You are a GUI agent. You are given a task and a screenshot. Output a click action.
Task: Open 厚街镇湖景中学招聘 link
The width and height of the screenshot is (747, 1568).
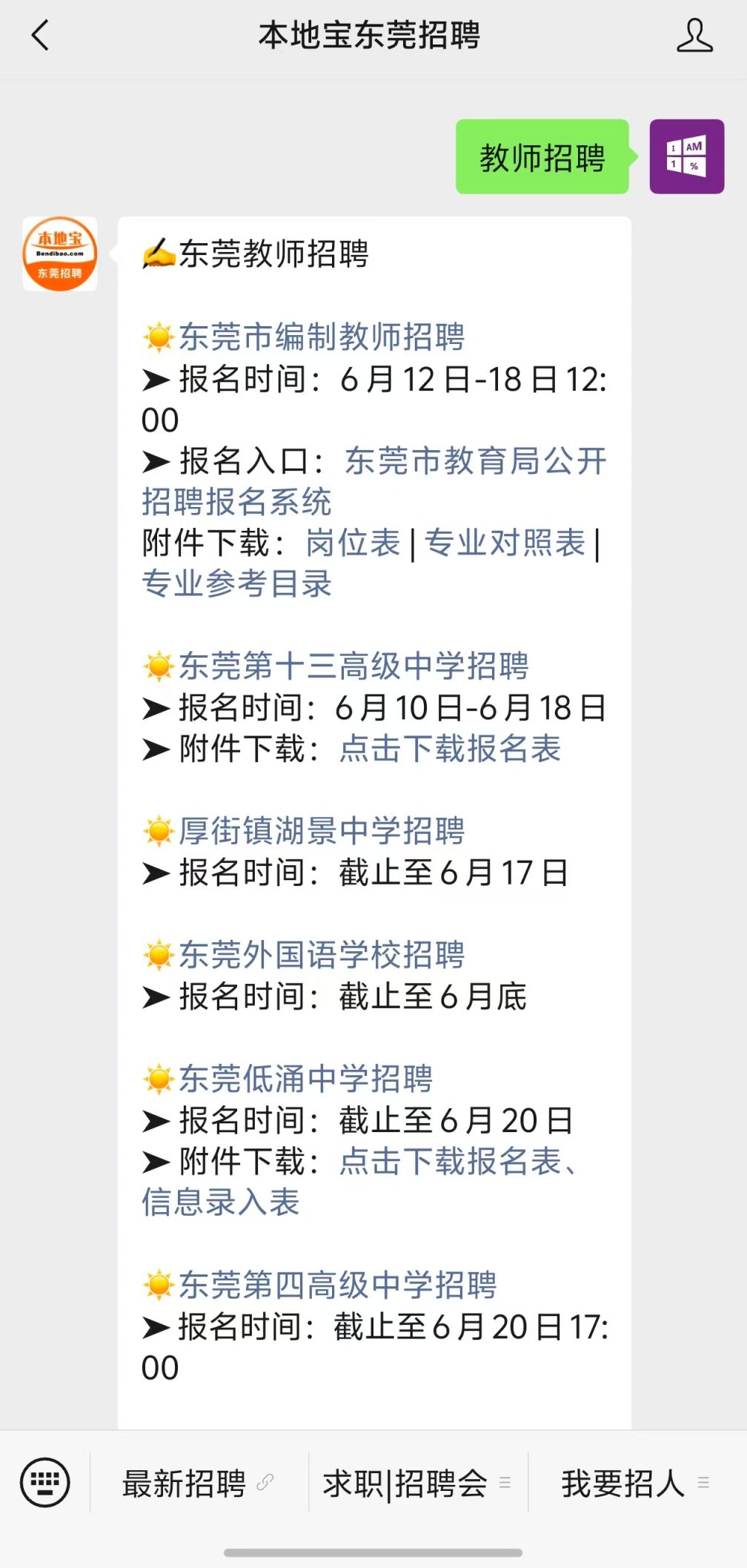point(322,830)
